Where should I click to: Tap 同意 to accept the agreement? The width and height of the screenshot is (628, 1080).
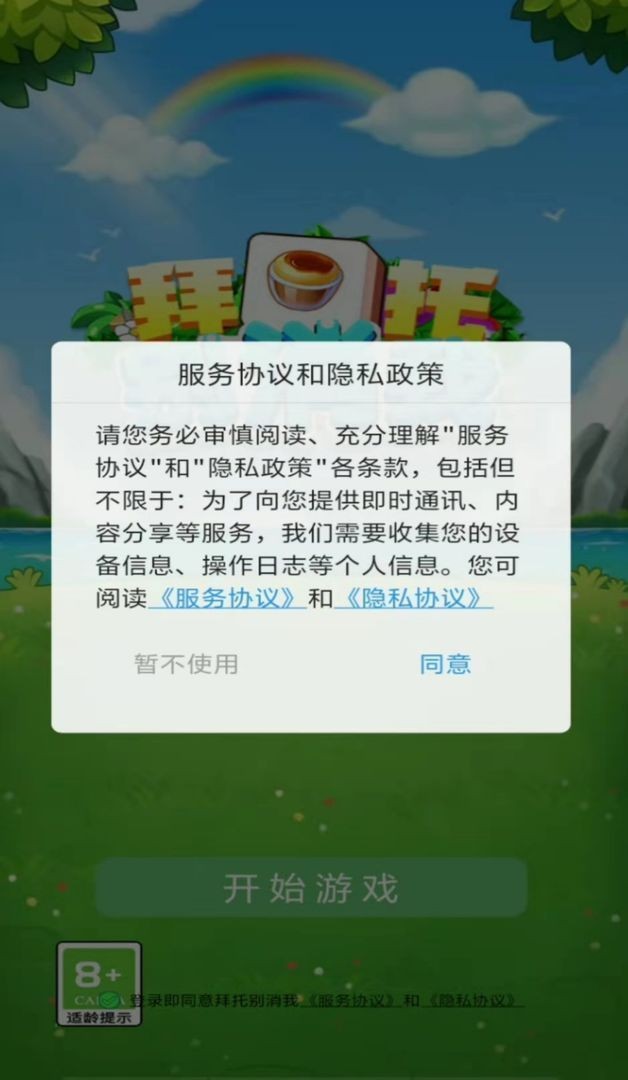pyautogui.click(x=445, y=664)
